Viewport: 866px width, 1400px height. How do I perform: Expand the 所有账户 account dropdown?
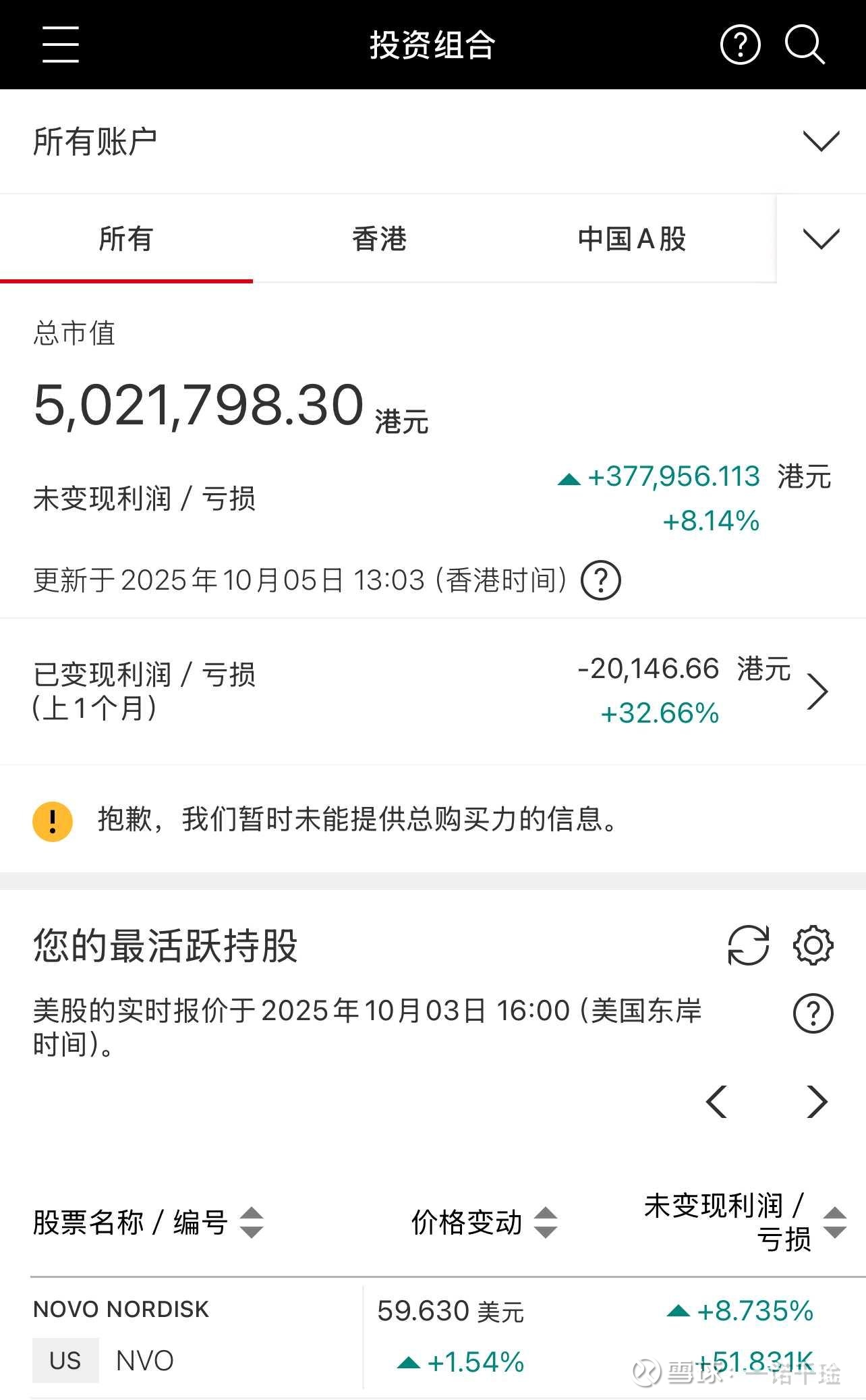[820, 142]
